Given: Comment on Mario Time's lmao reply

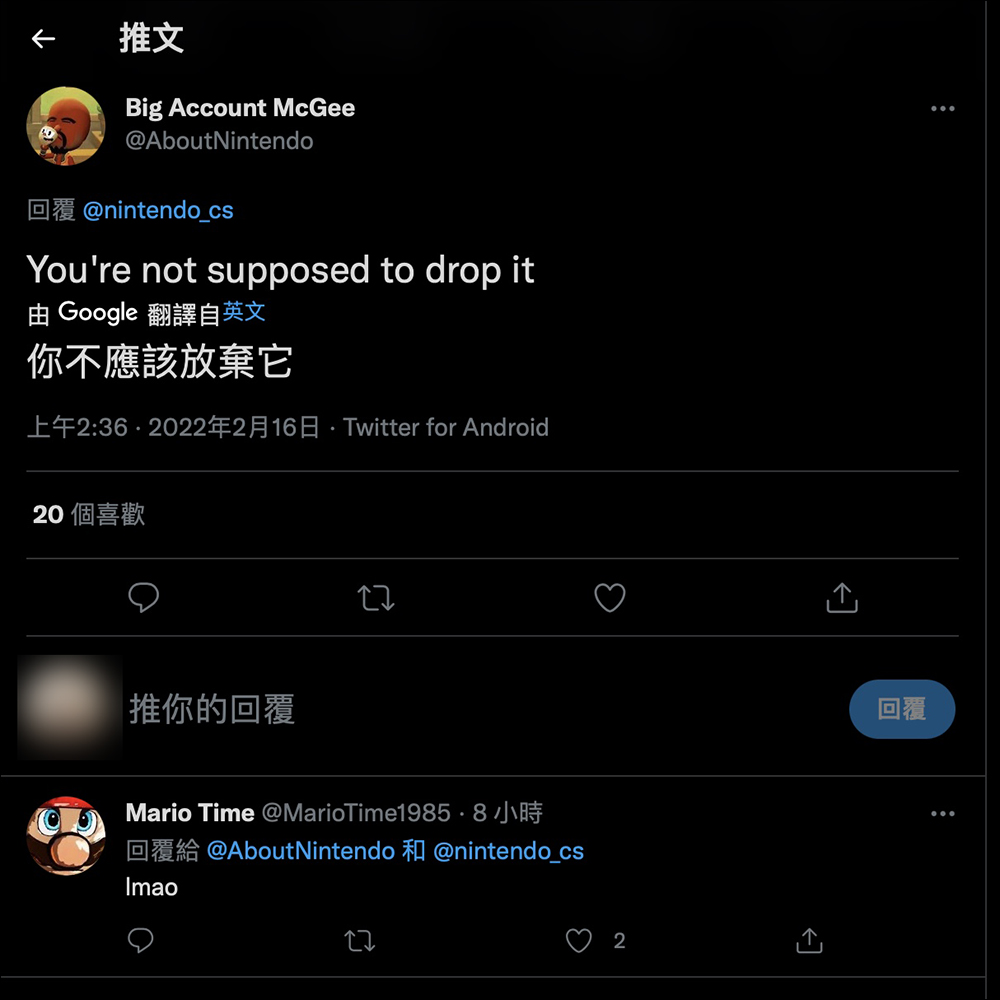Looking at the screenshot, I should point(141,940).
